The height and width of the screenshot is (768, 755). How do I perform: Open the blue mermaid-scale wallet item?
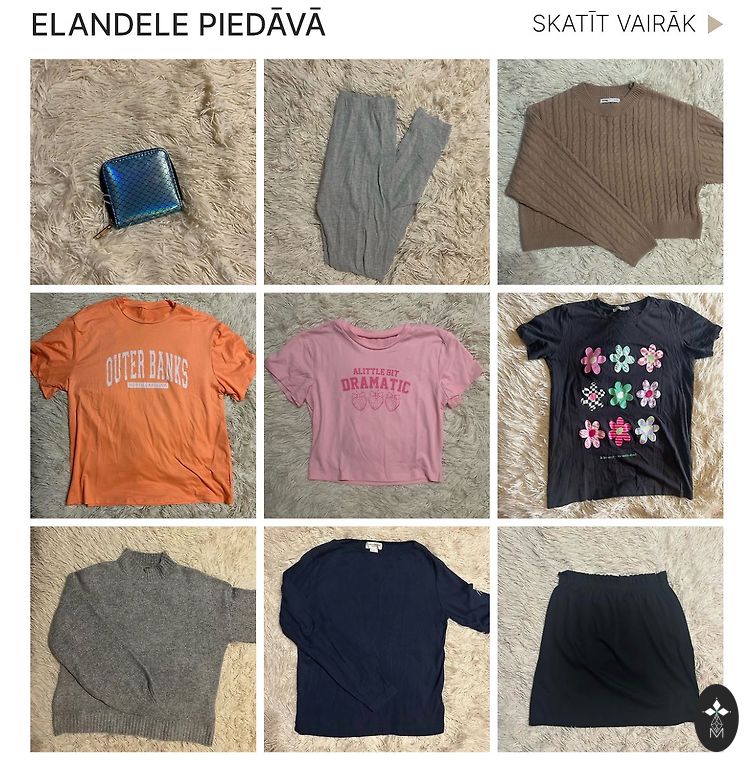click(143, 172)
